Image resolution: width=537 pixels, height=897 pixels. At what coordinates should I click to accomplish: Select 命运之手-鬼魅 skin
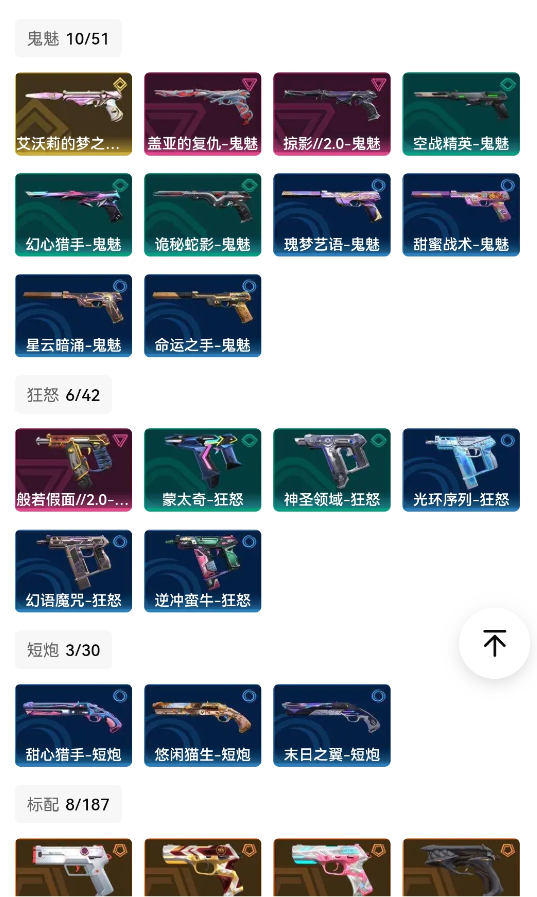coord(202,316)
